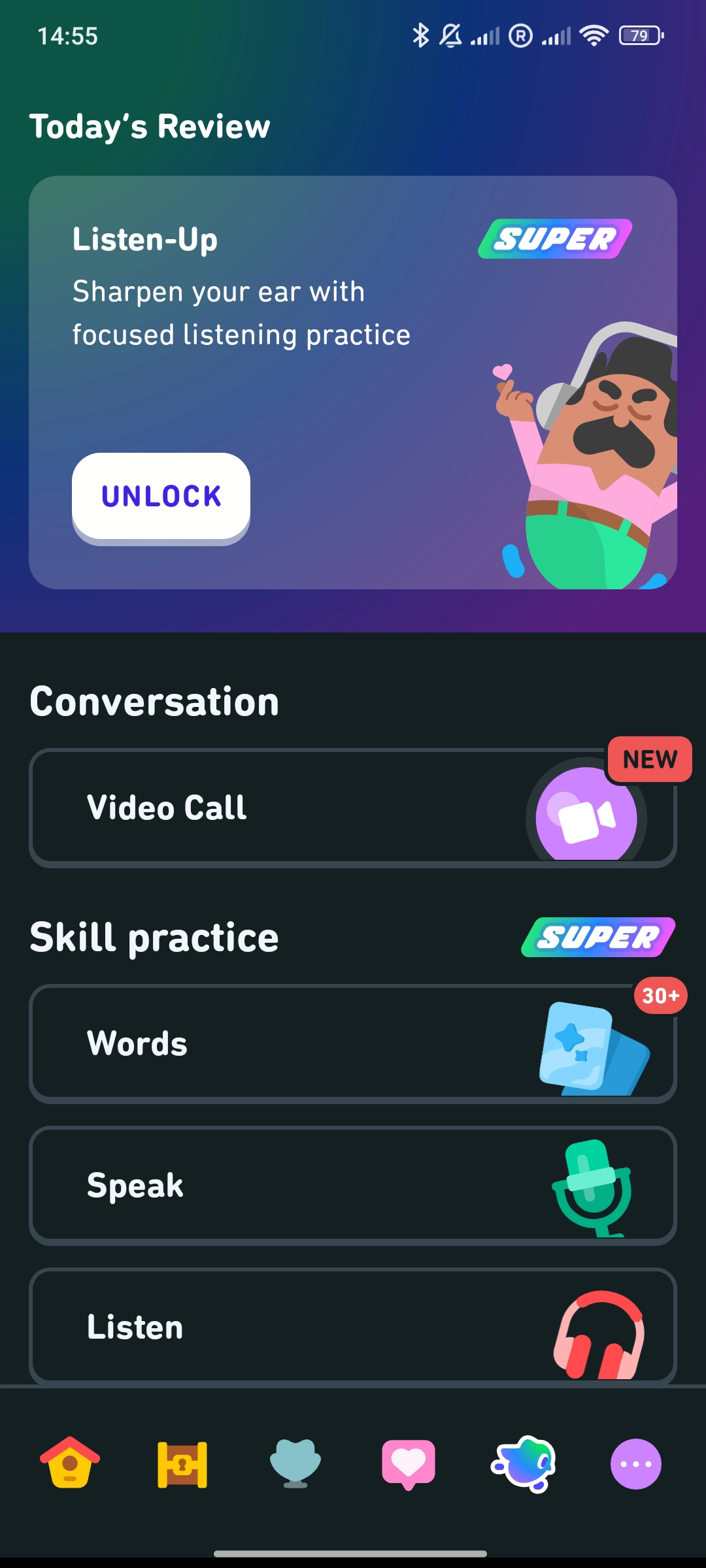Open the ellipsis more-options icon

pos(636,1465)
